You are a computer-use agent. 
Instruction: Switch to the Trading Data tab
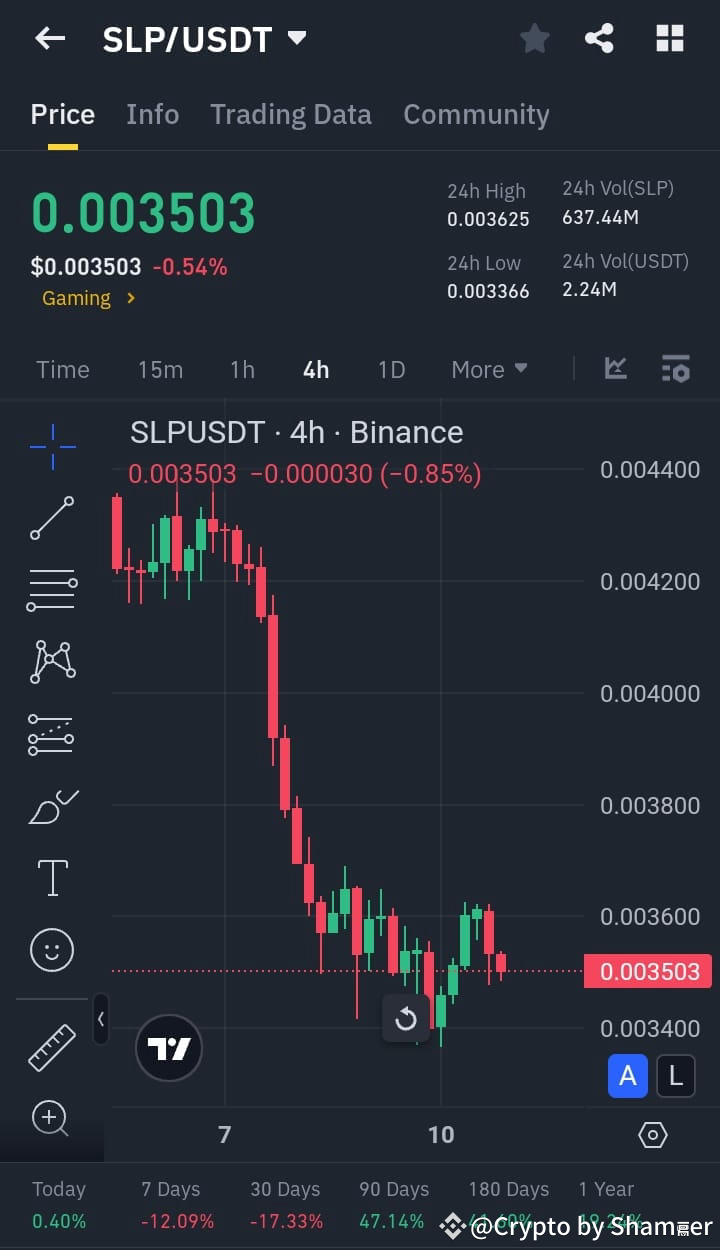point(291,114)
